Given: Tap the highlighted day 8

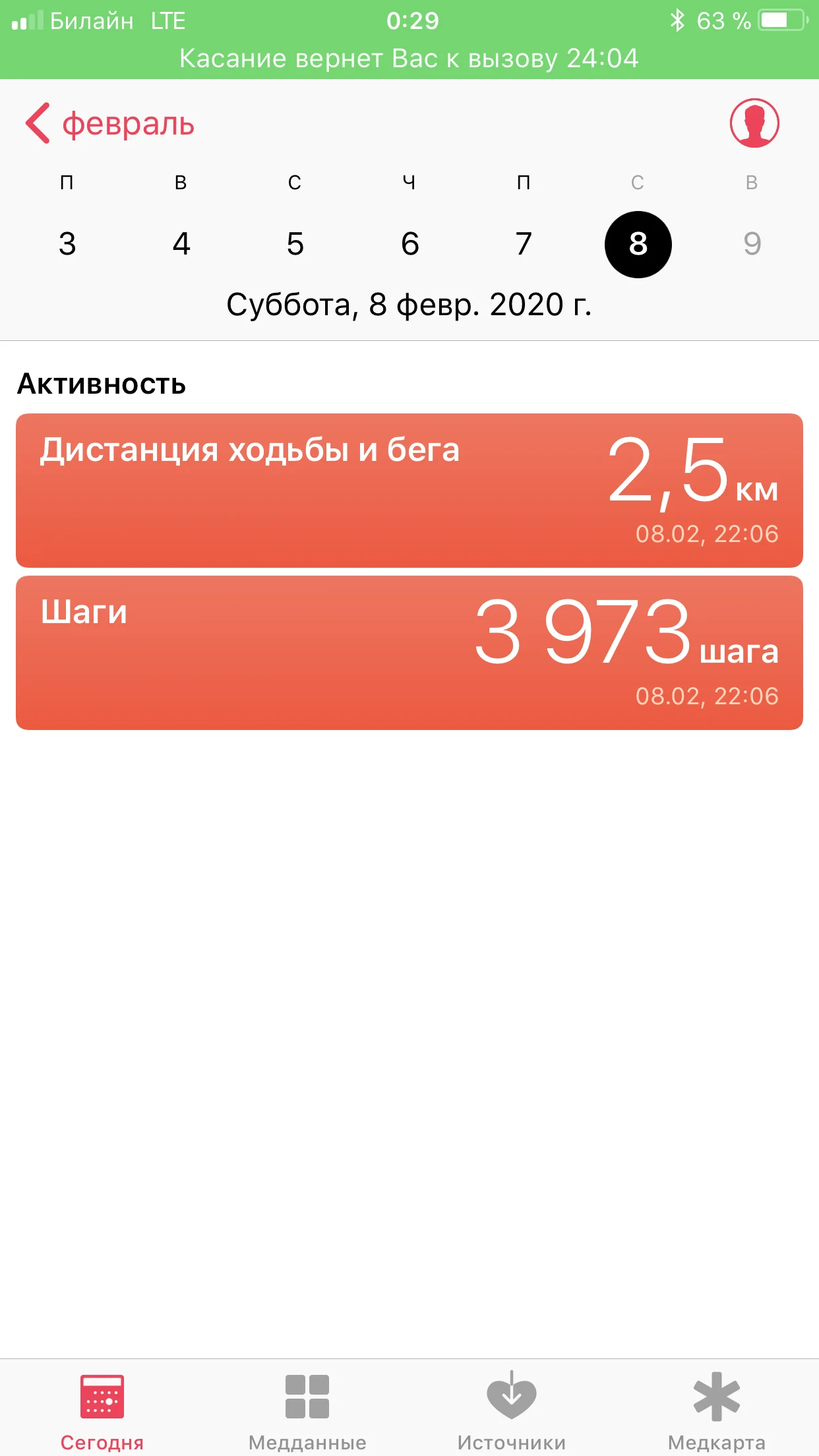Looking at the screenshot, I should pyautogui.click(x=638, y=244).
